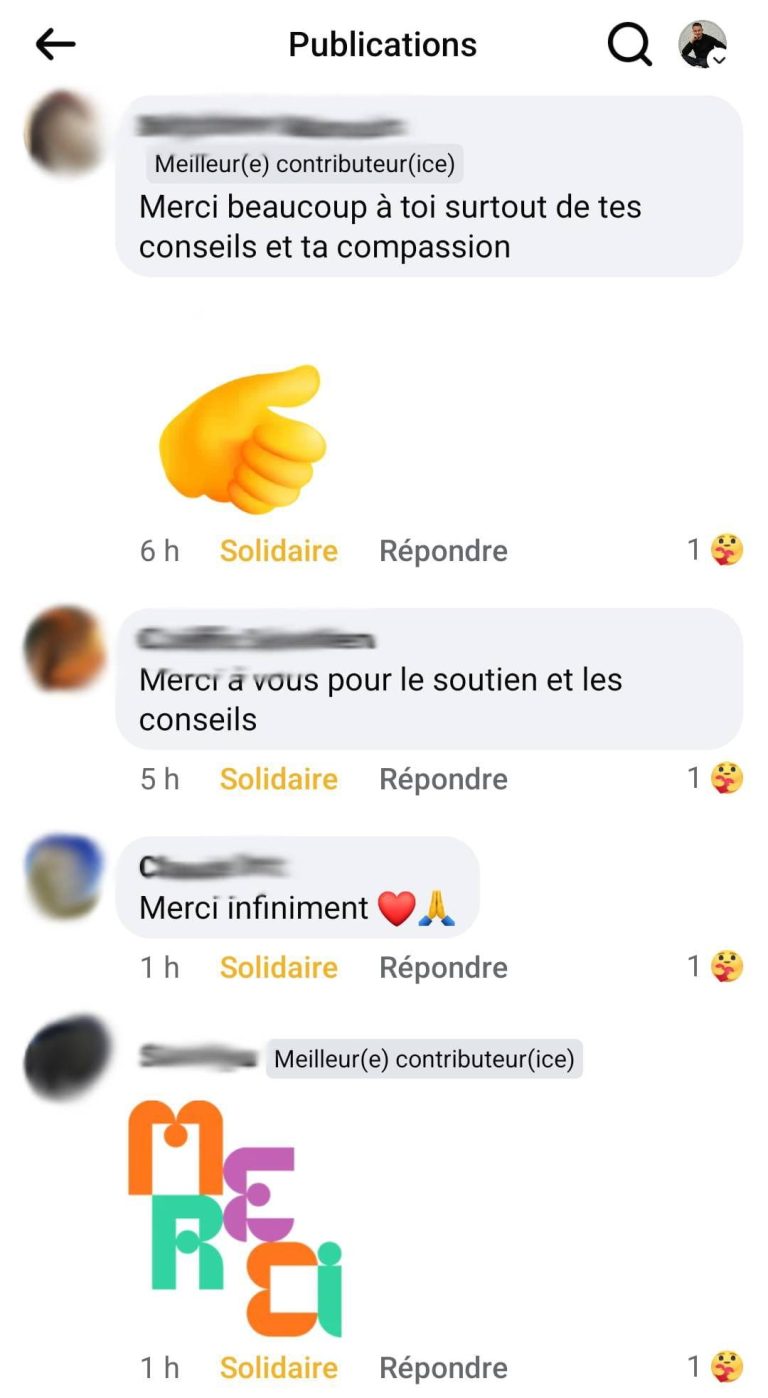Image resolution: width=768 pixels, height=1398 pixels.
Task: Open the profile picture of the 'Merci infiniment' commenter
Action: (x=64, y=877)
